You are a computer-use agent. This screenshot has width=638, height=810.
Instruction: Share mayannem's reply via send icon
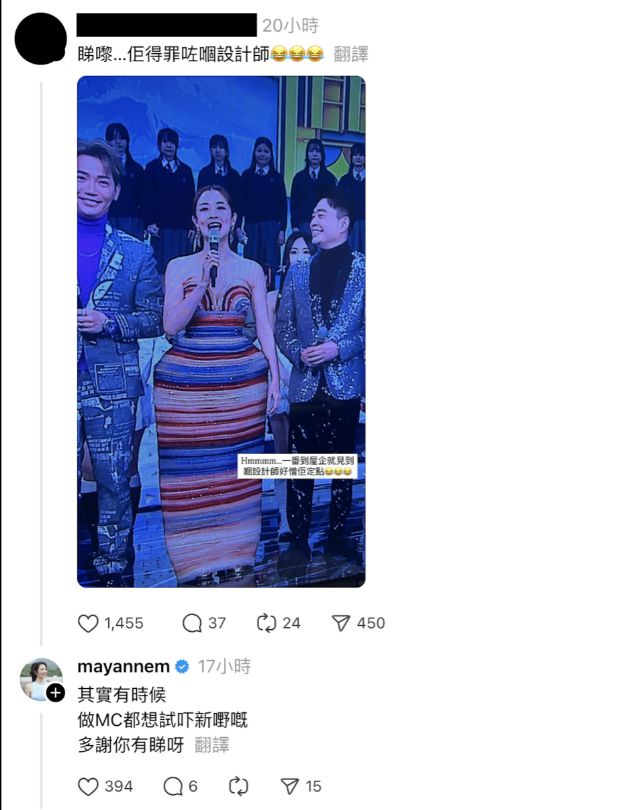[290, 786]
